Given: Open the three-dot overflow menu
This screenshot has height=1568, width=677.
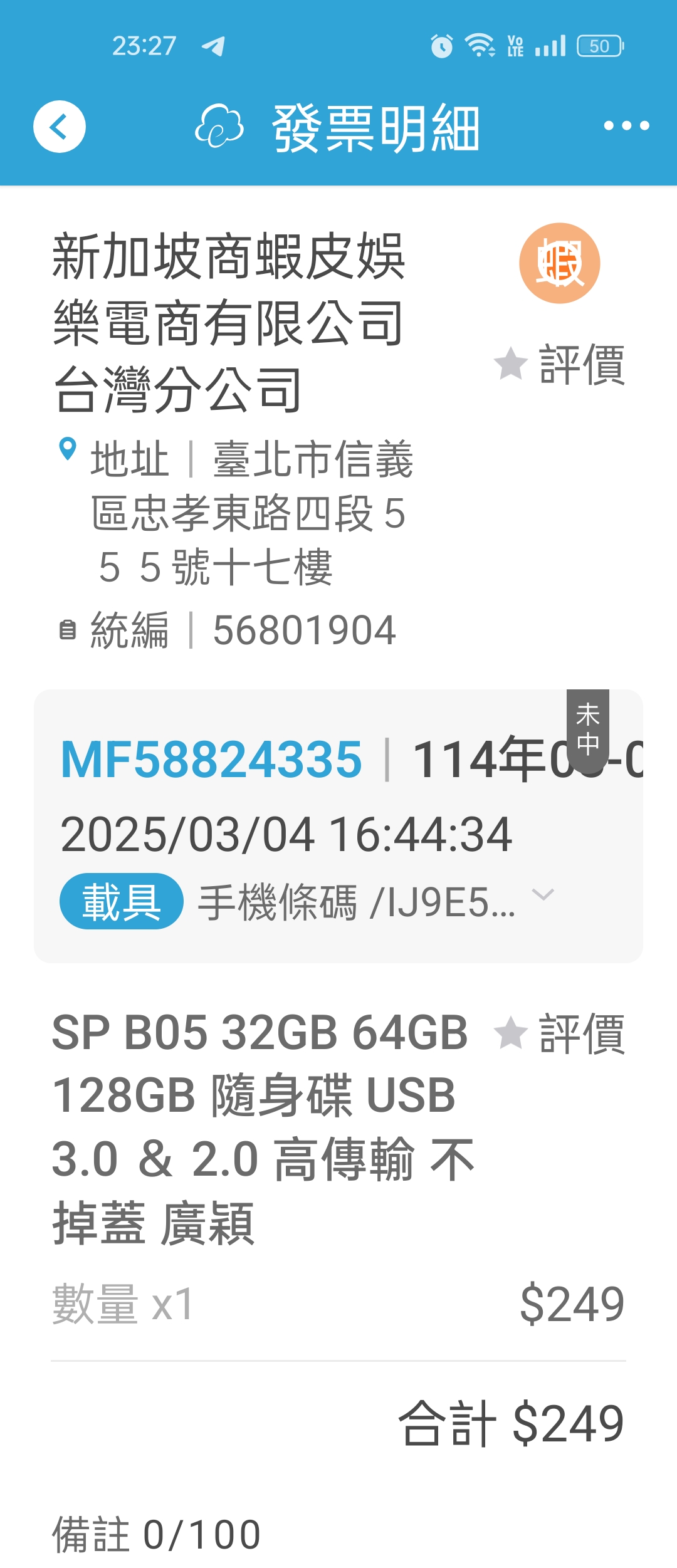Looking at the screenshot, I should point(626,126).
